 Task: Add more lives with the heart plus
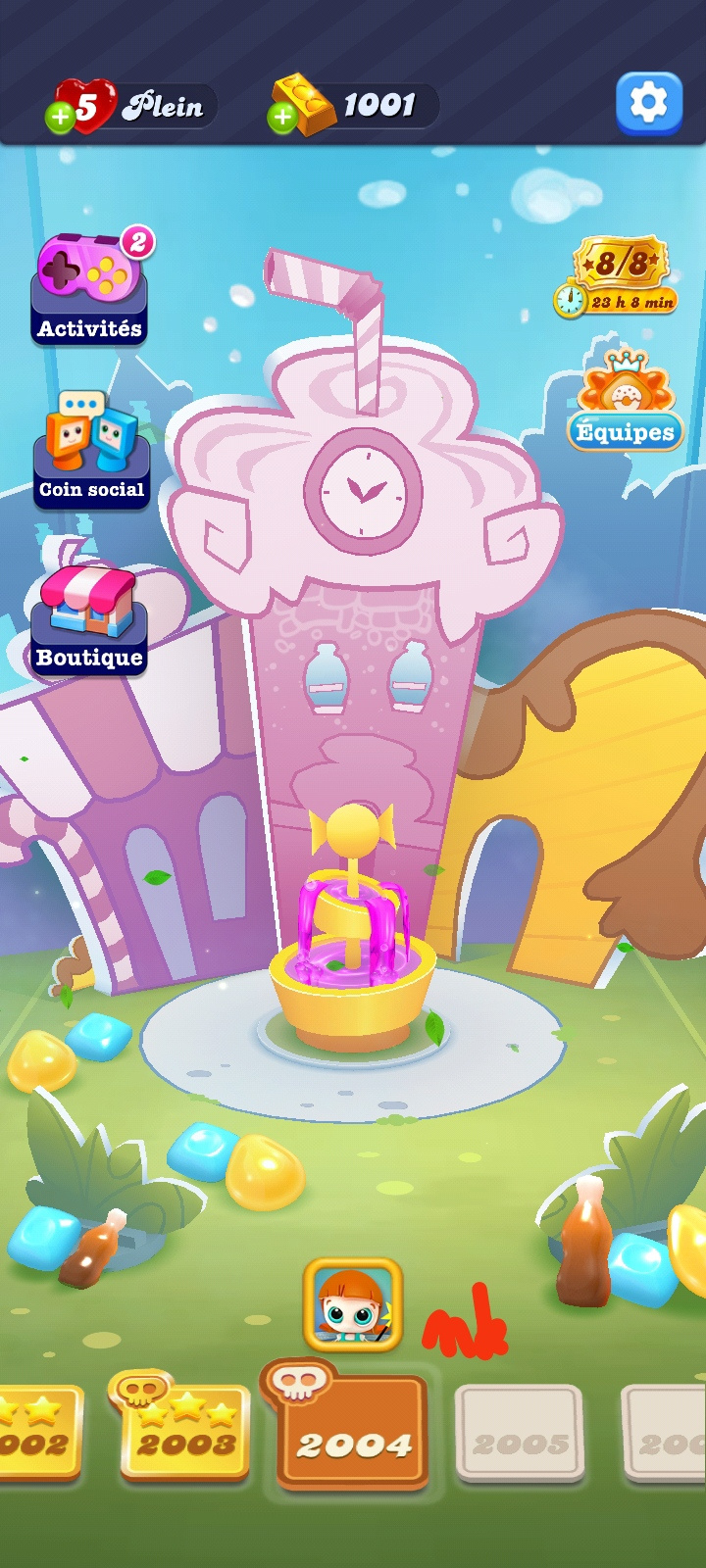60,117
